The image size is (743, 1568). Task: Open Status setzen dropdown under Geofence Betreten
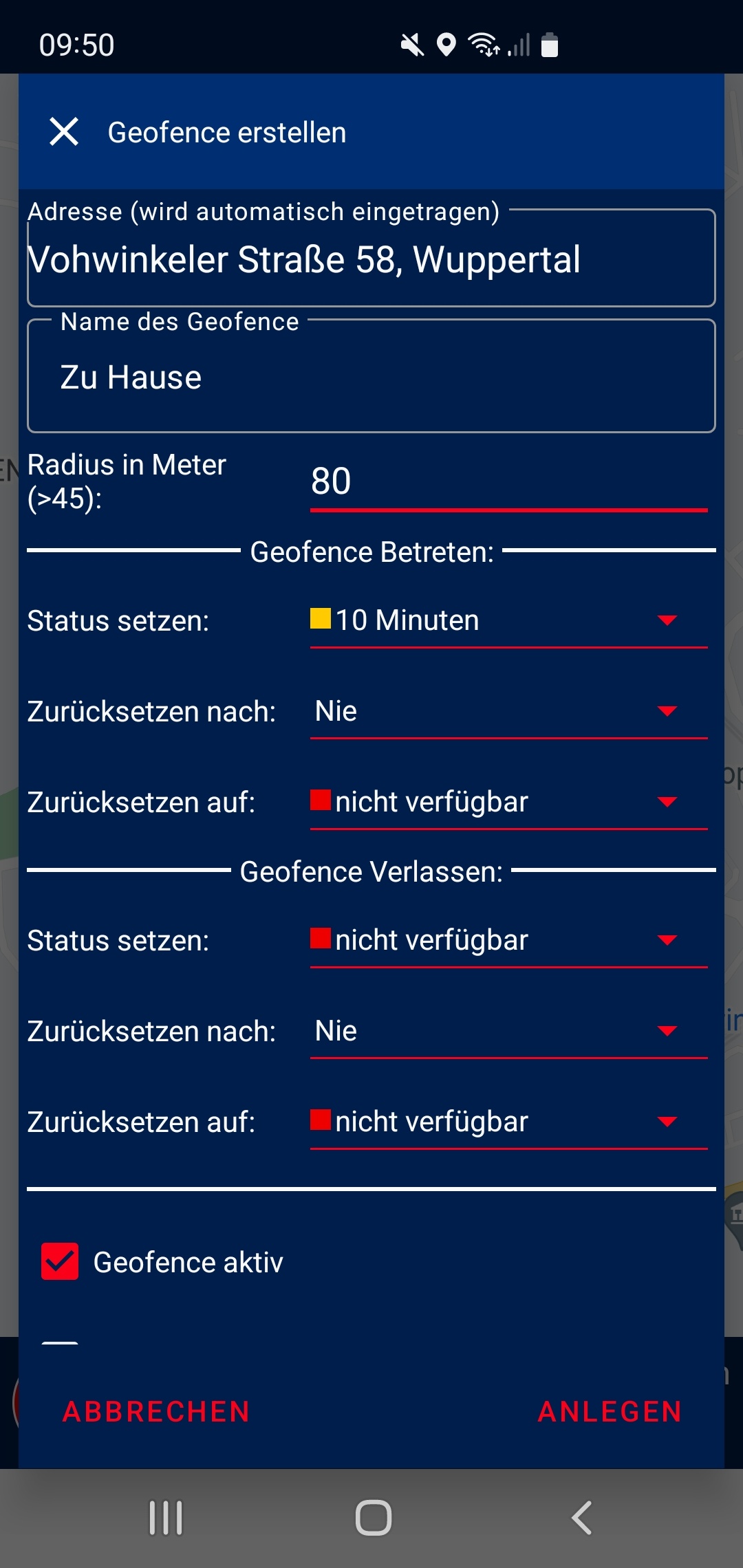509,620
